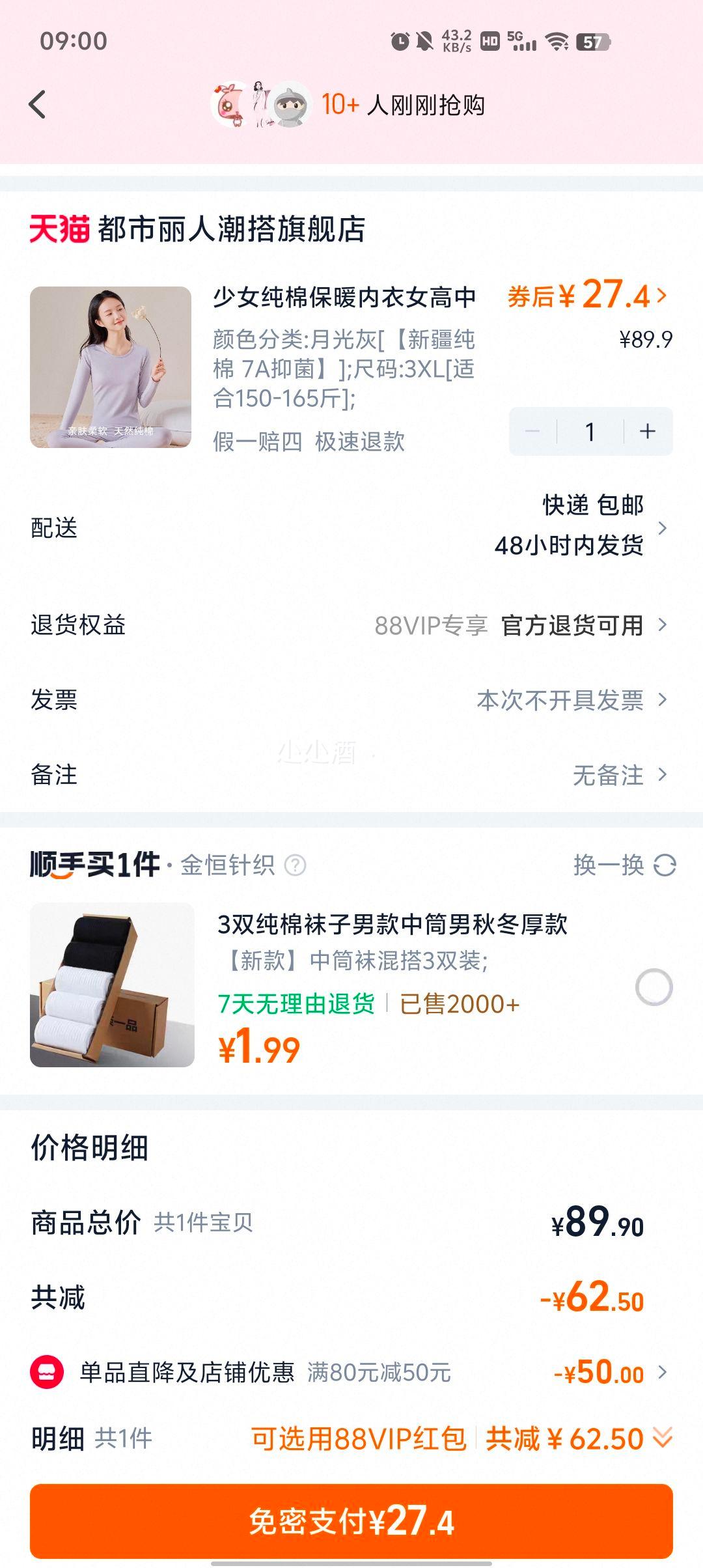The image size is (703, 1568).
Task: Increase item quantity with the plus button
Action: point(647,431)
